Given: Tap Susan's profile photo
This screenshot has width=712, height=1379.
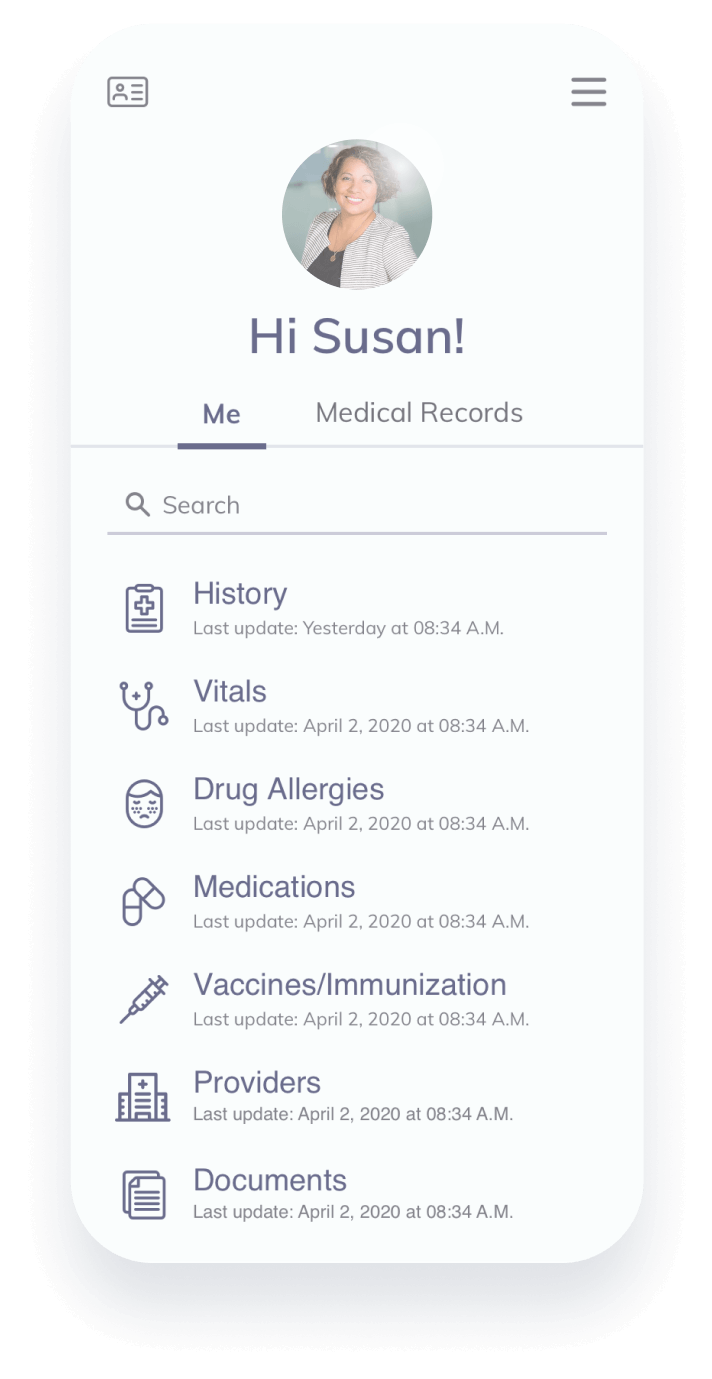Looking at the screenshot, I should point(357,214).
